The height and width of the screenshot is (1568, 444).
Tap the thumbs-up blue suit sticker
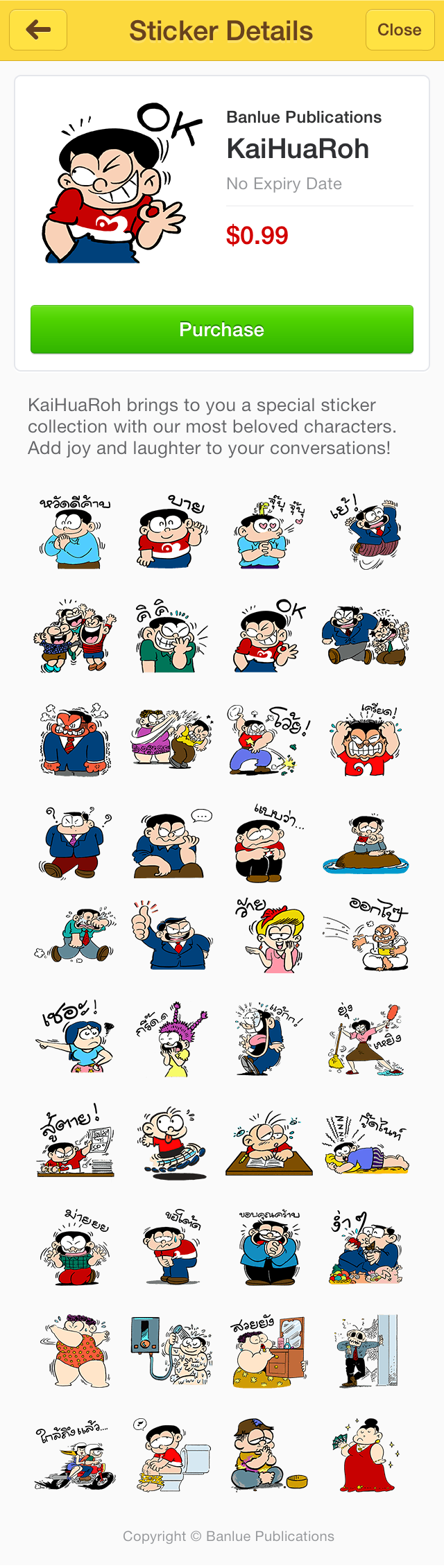[171, 936]
